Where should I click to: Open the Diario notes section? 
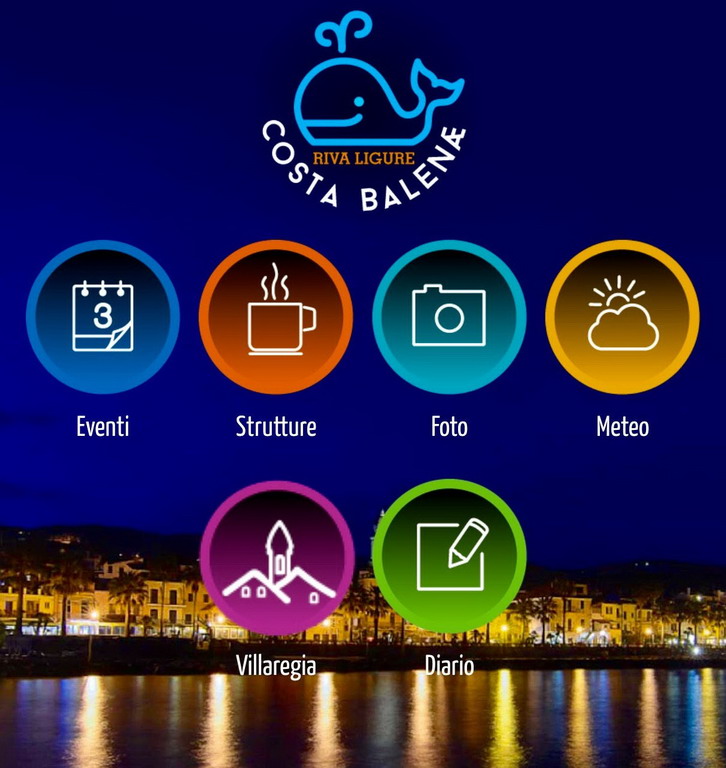pos(449,556)
